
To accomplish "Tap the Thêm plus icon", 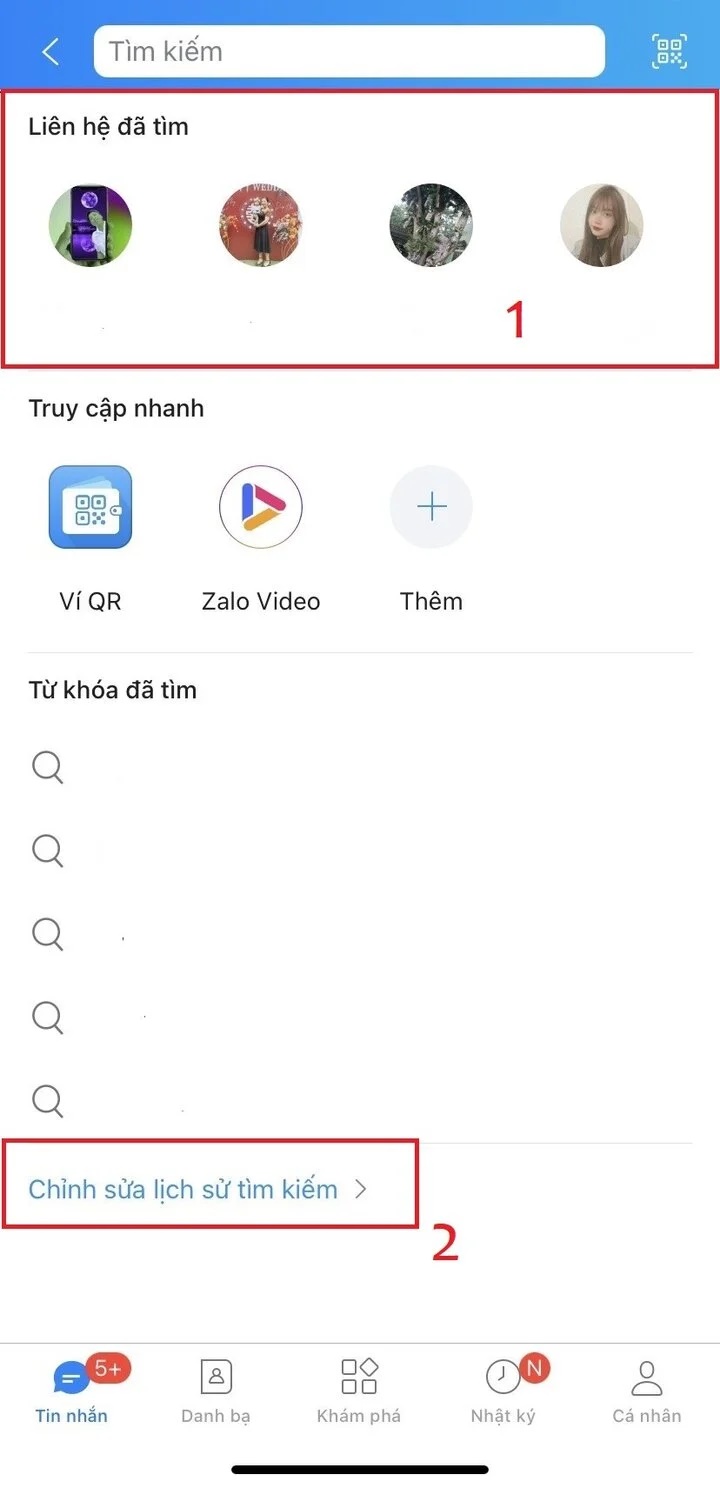I will (430, 507).
